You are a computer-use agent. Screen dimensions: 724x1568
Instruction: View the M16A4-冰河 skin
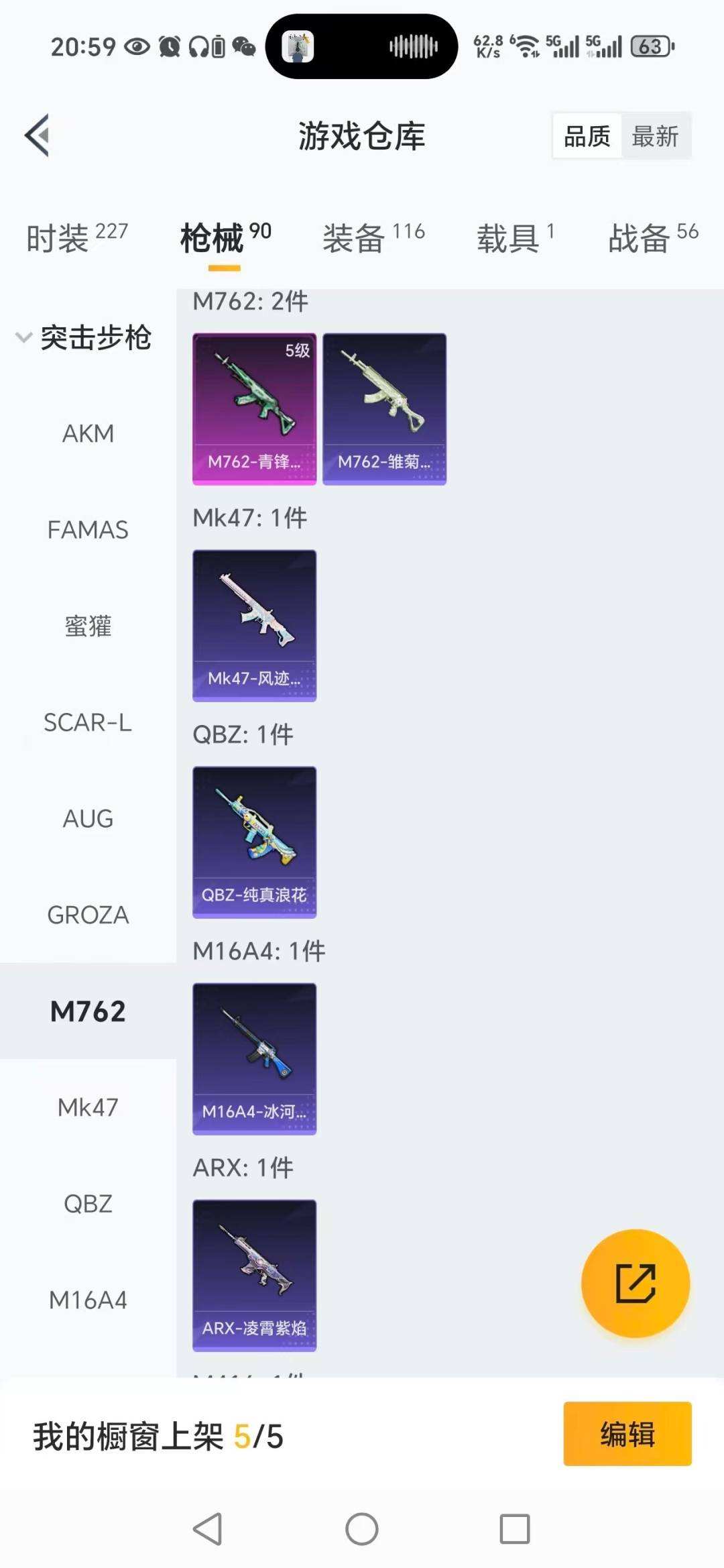click(x=254, y=1058)
